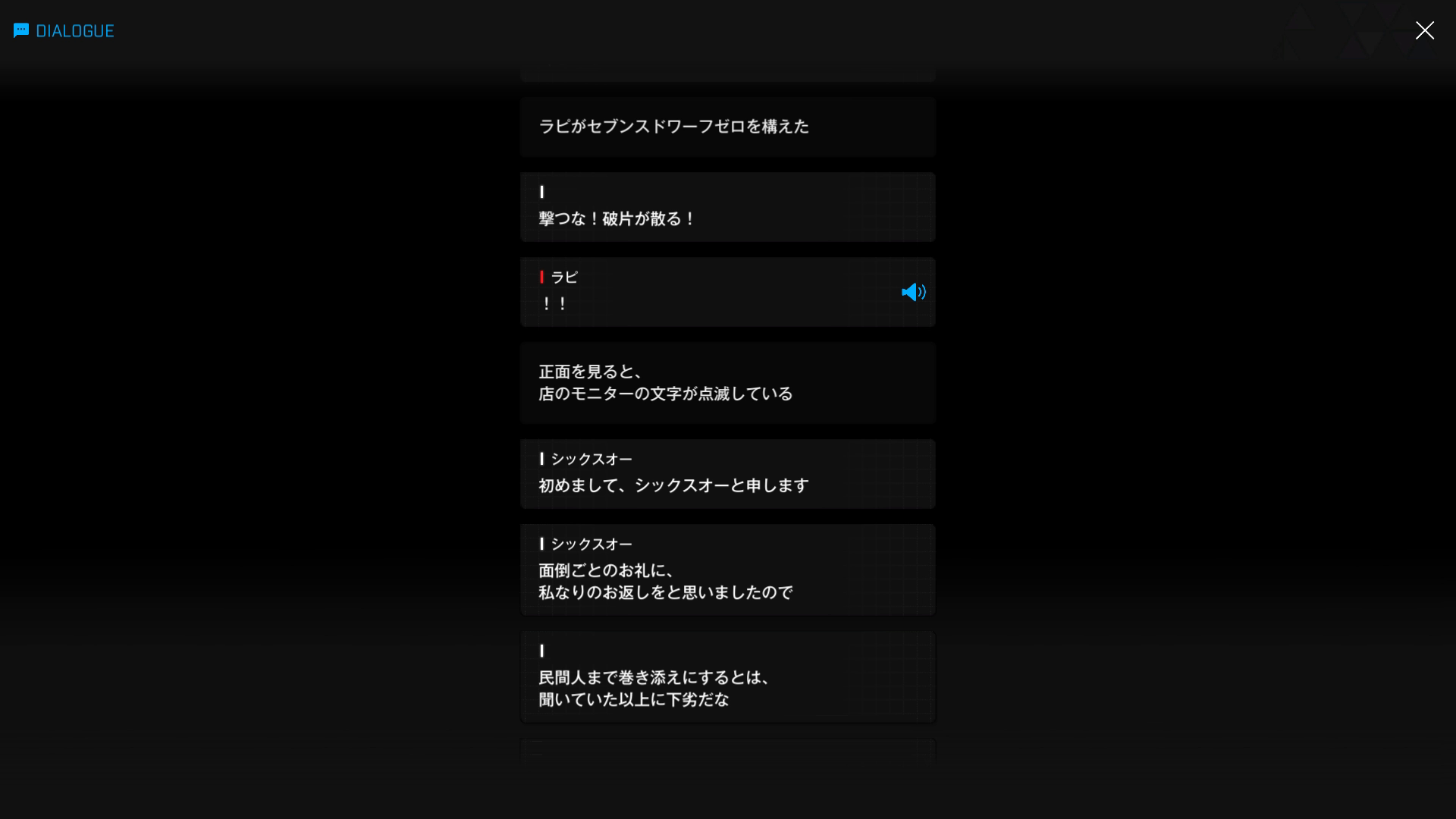Play voice for ラピ's line
1456x819 pixels.
(x=913, y=292)
